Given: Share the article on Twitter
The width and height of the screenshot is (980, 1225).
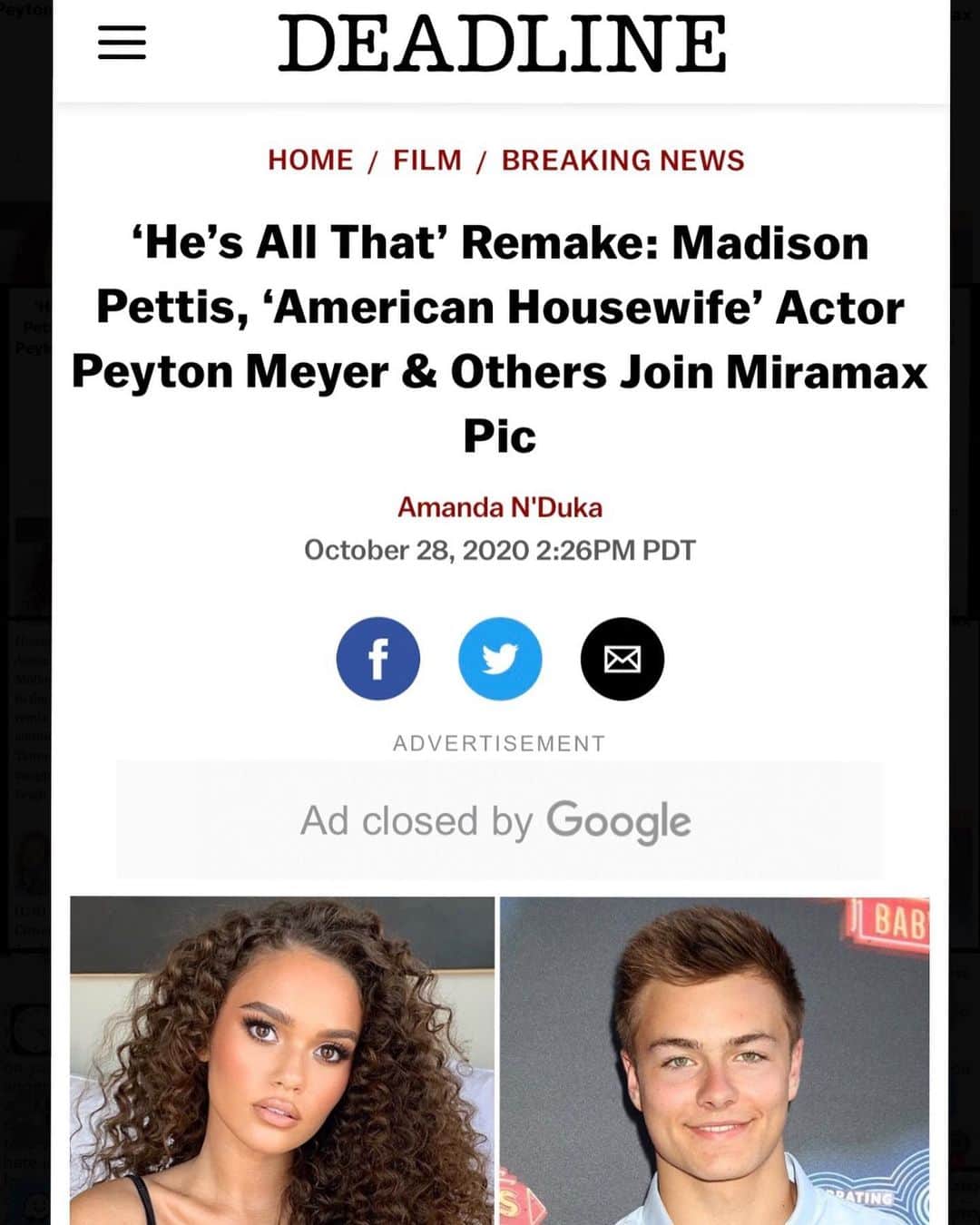Looking at the screenshot, I should 500,659.
